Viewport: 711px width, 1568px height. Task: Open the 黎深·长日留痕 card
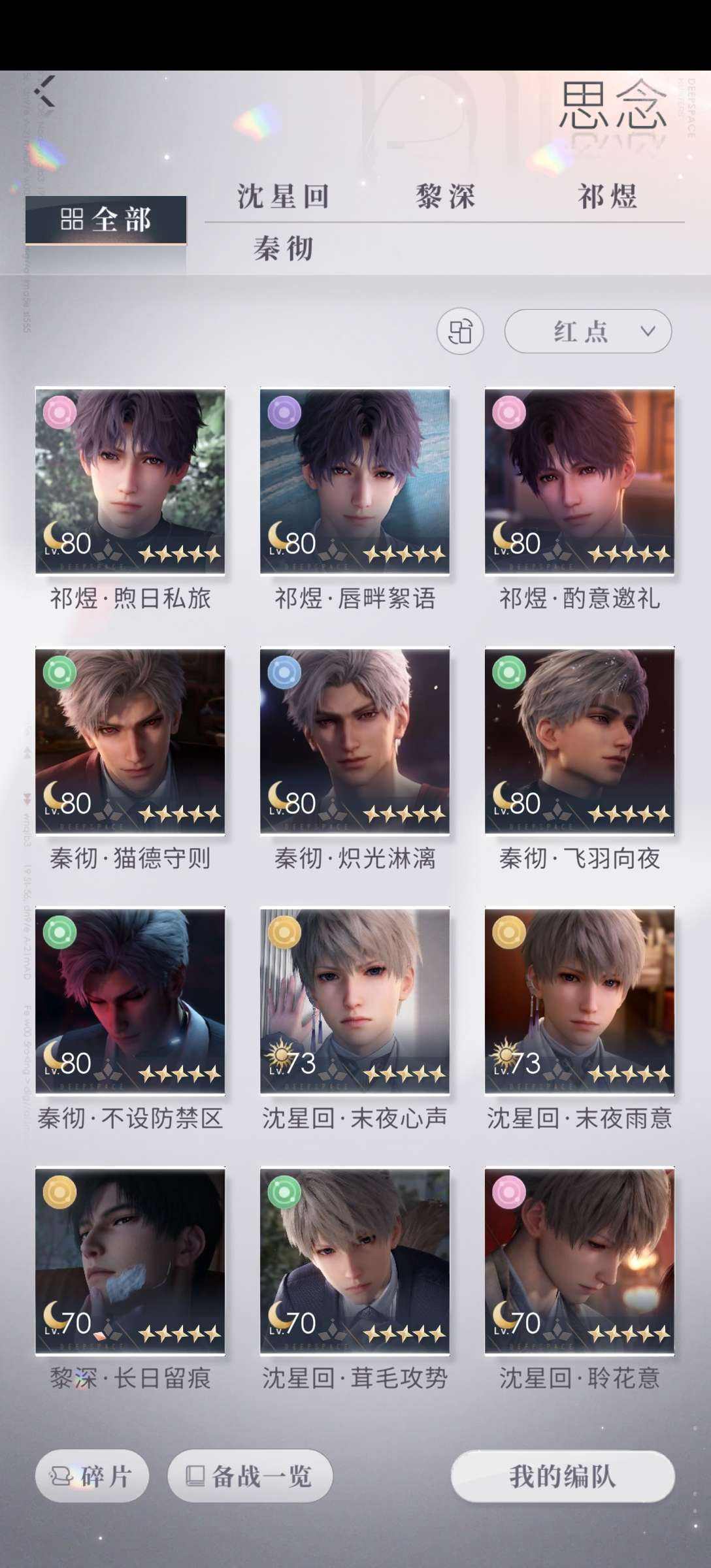tap(130, 1261)
